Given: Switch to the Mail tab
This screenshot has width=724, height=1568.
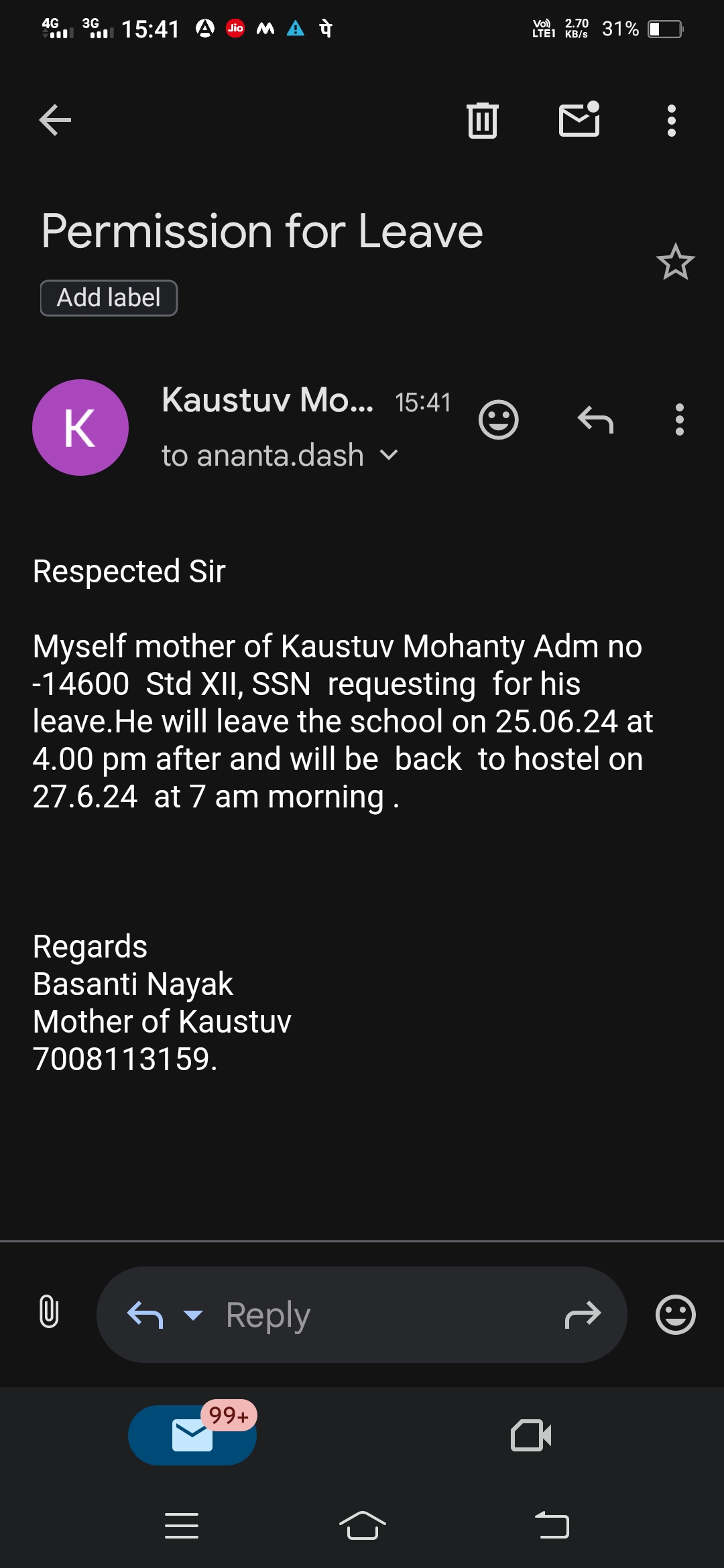Looking at the screenshot, I should 192,1435.
